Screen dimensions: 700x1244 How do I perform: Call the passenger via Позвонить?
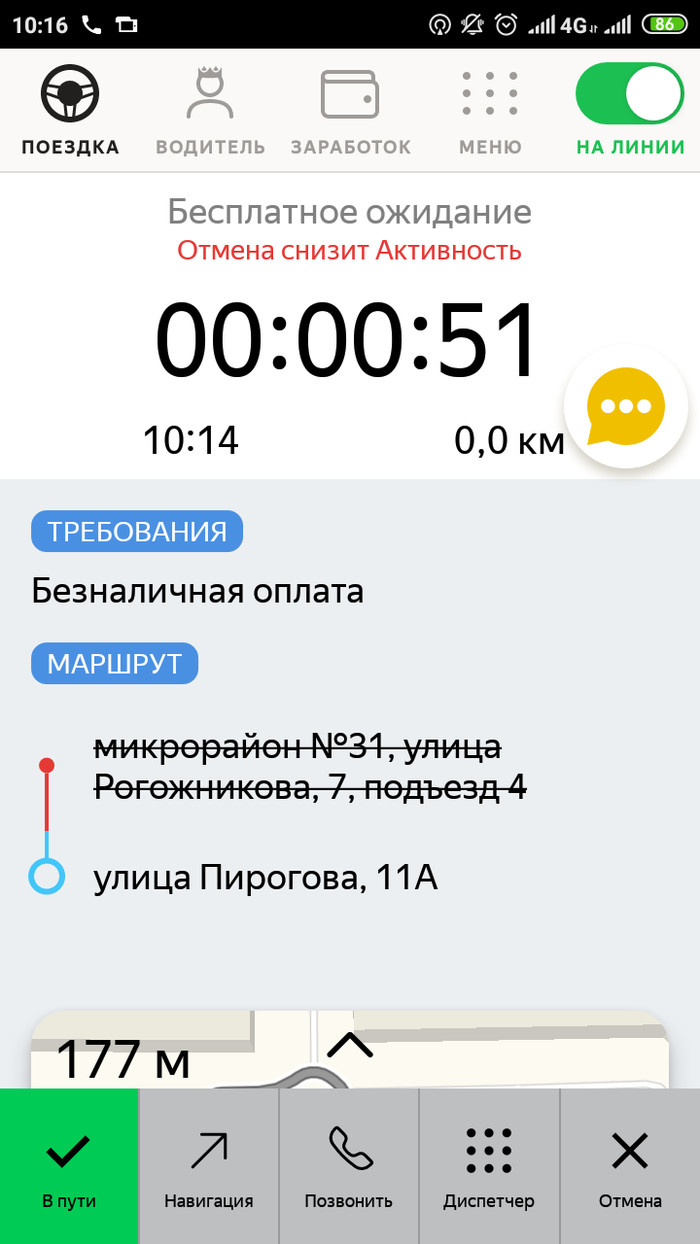tap(348, 1166)
